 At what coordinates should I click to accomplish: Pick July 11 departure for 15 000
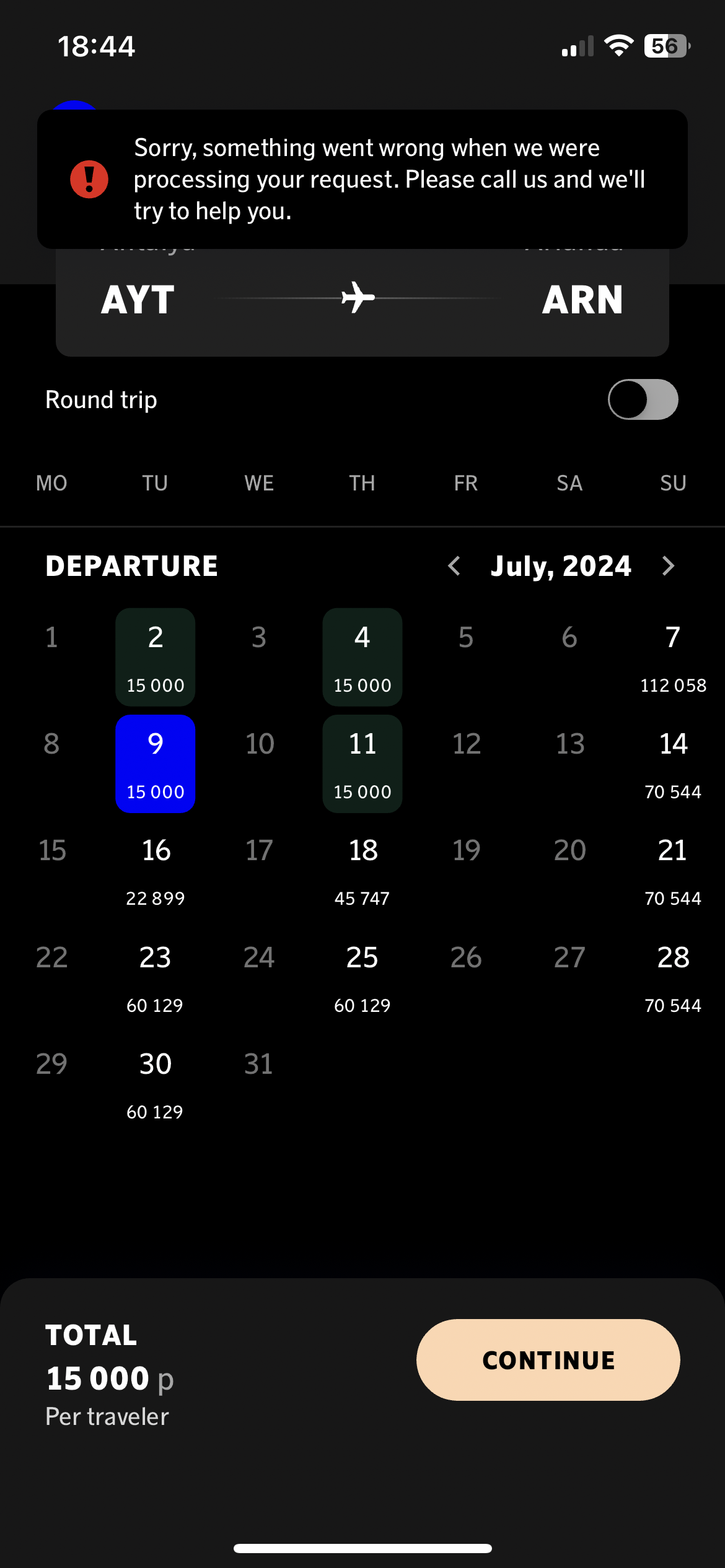click(362, 764)
